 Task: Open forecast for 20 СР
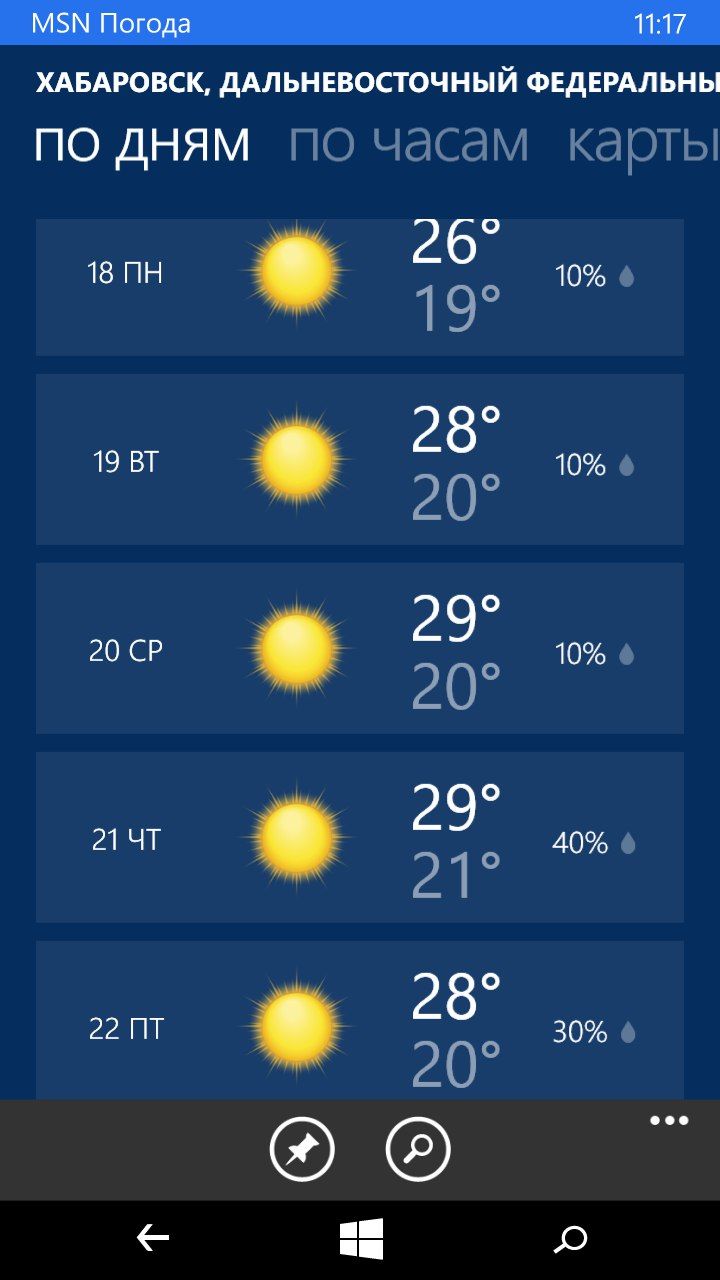(360, 648)
